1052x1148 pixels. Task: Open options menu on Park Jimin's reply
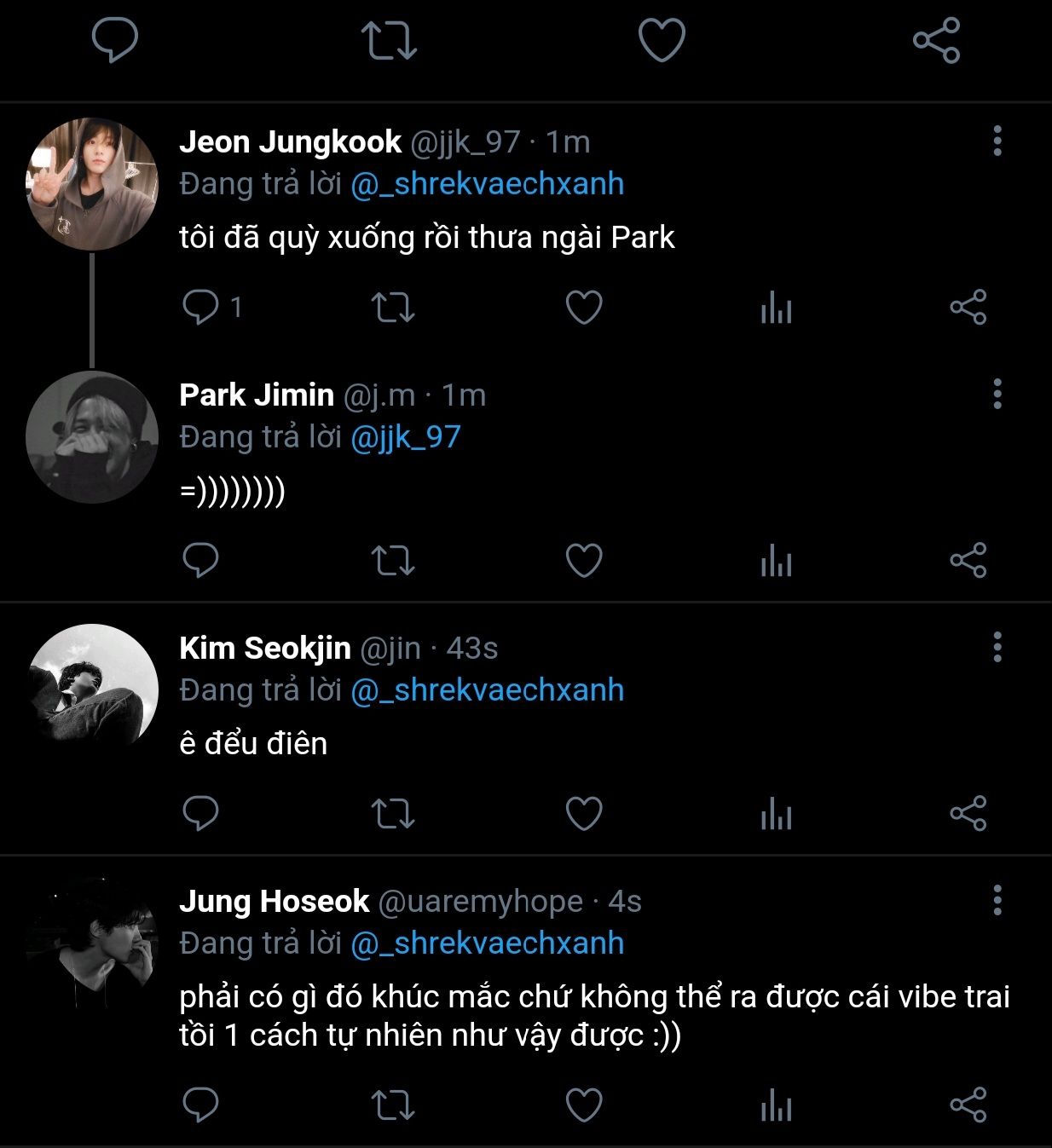[997, 395]
